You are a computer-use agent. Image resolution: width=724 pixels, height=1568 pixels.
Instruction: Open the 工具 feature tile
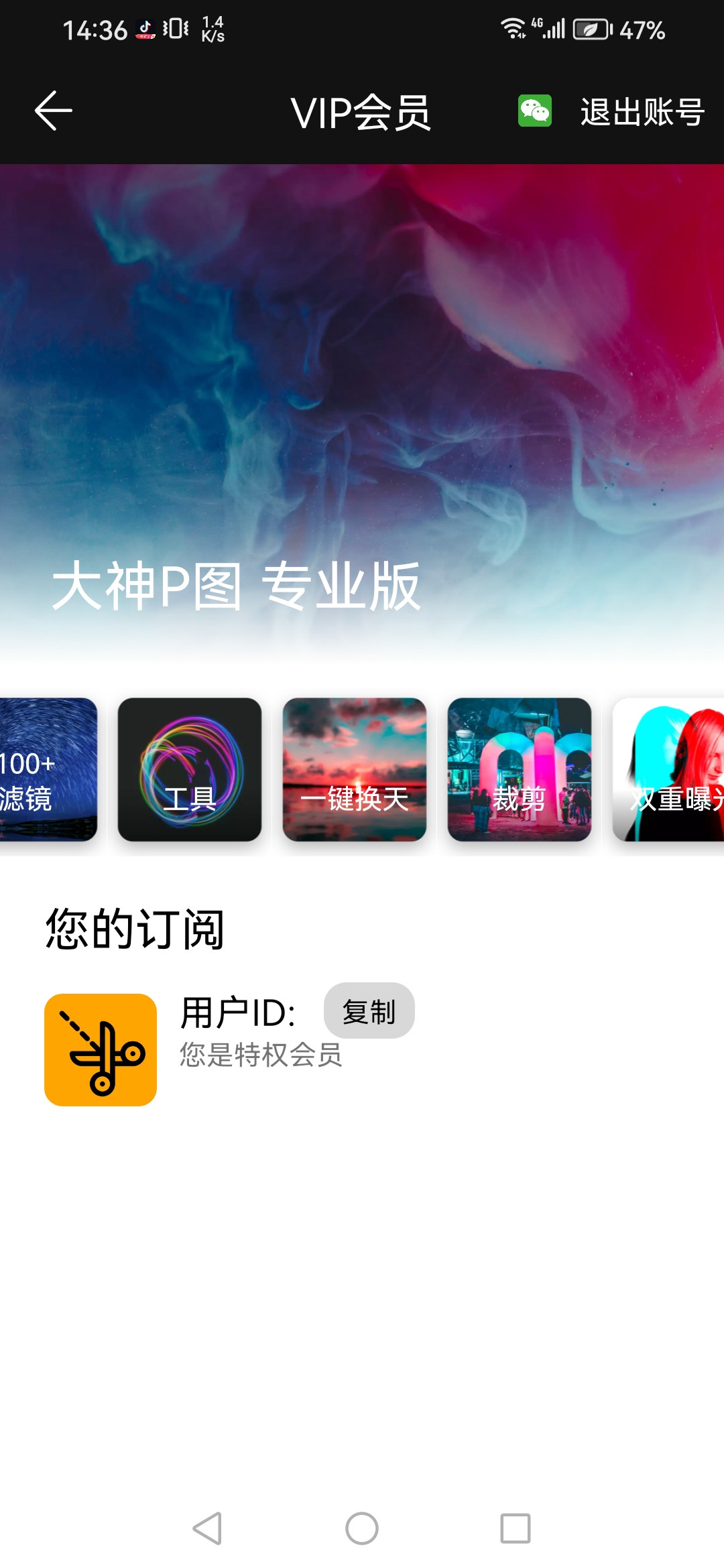(190, 769)
